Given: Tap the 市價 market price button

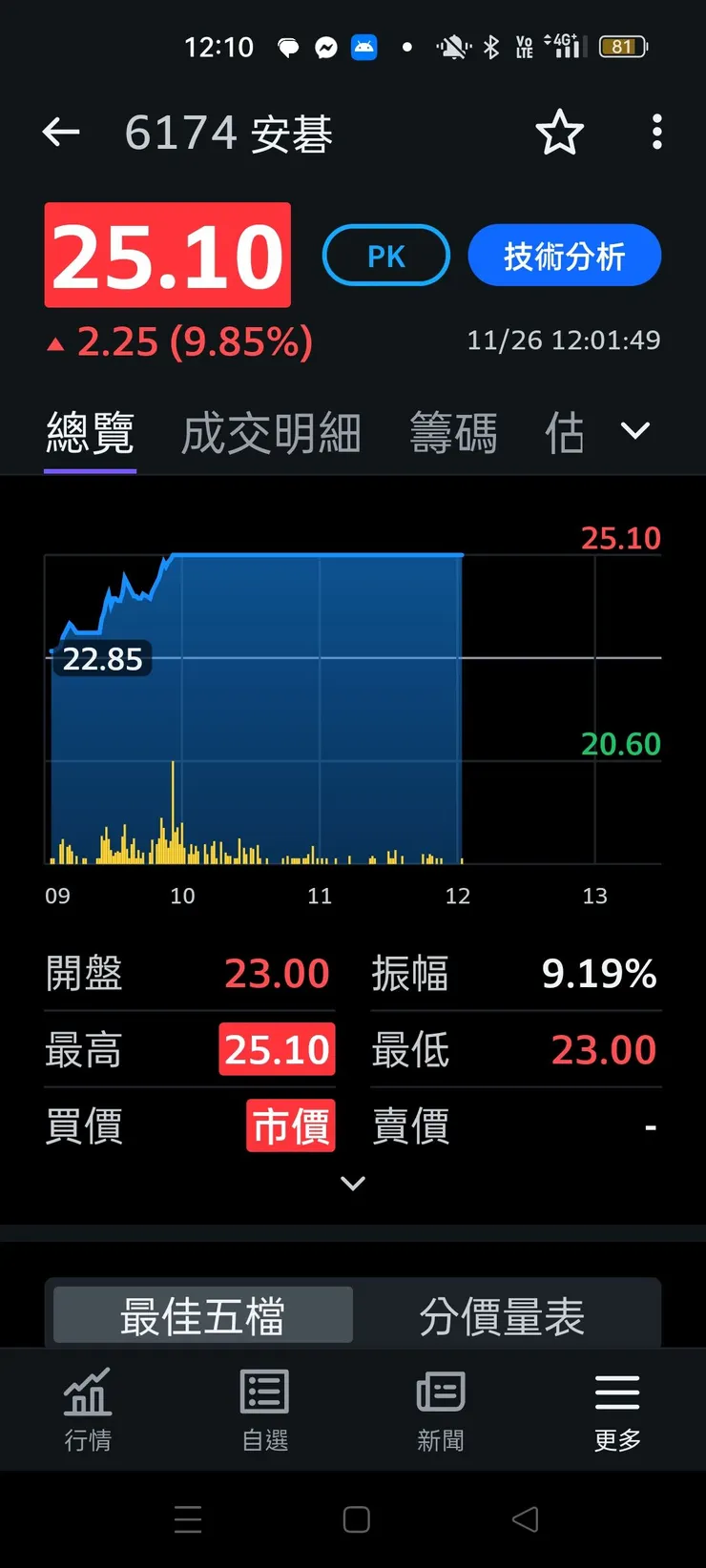Looking at the screenshot, I should [290, 1126].
